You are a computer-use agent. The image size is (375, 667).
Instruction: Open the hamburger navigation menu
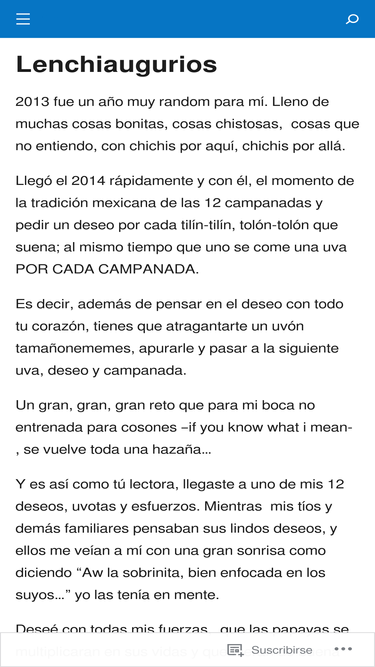pos(23,19)
